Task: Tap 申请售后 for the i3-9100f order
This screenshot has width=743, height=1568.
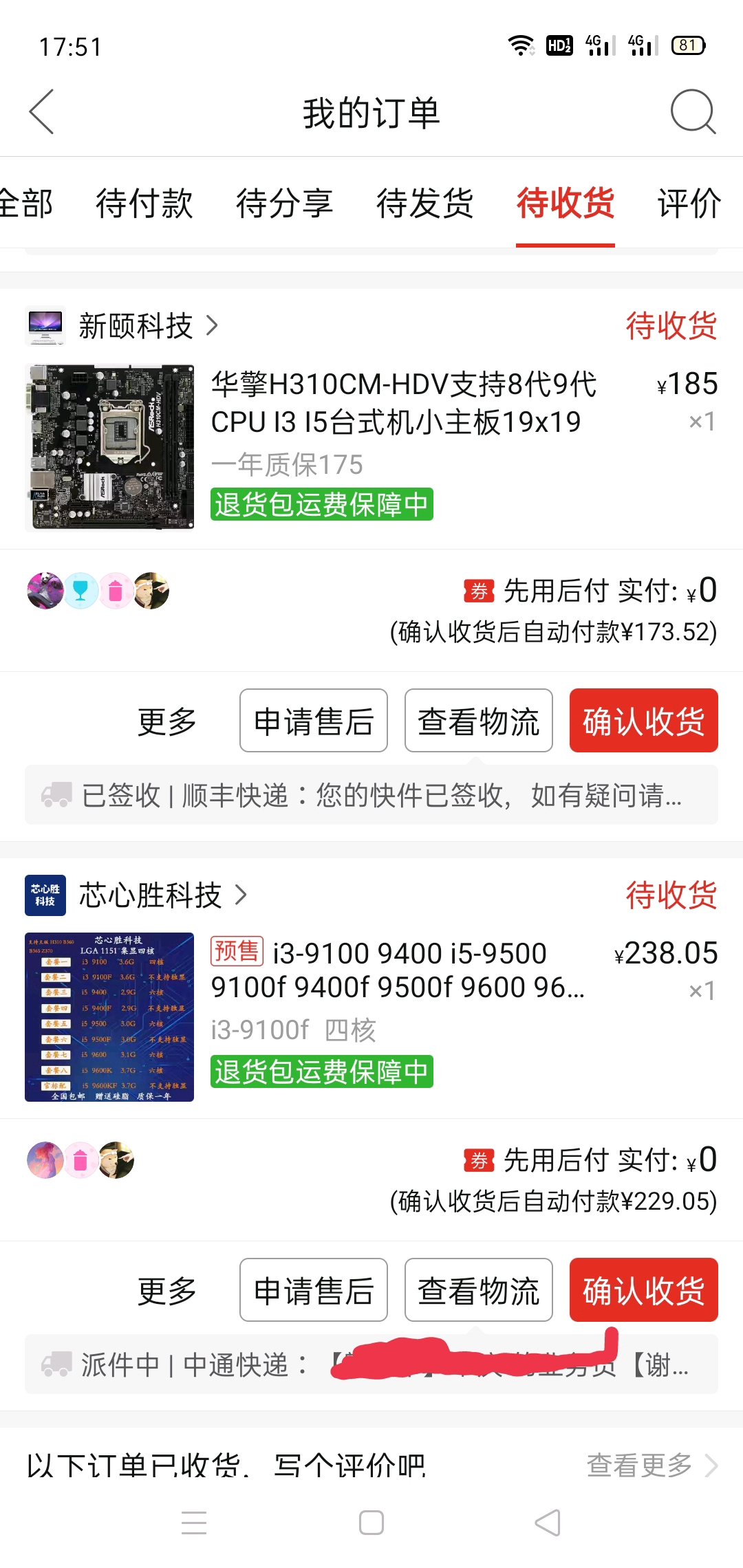Action: [314, 1290]
